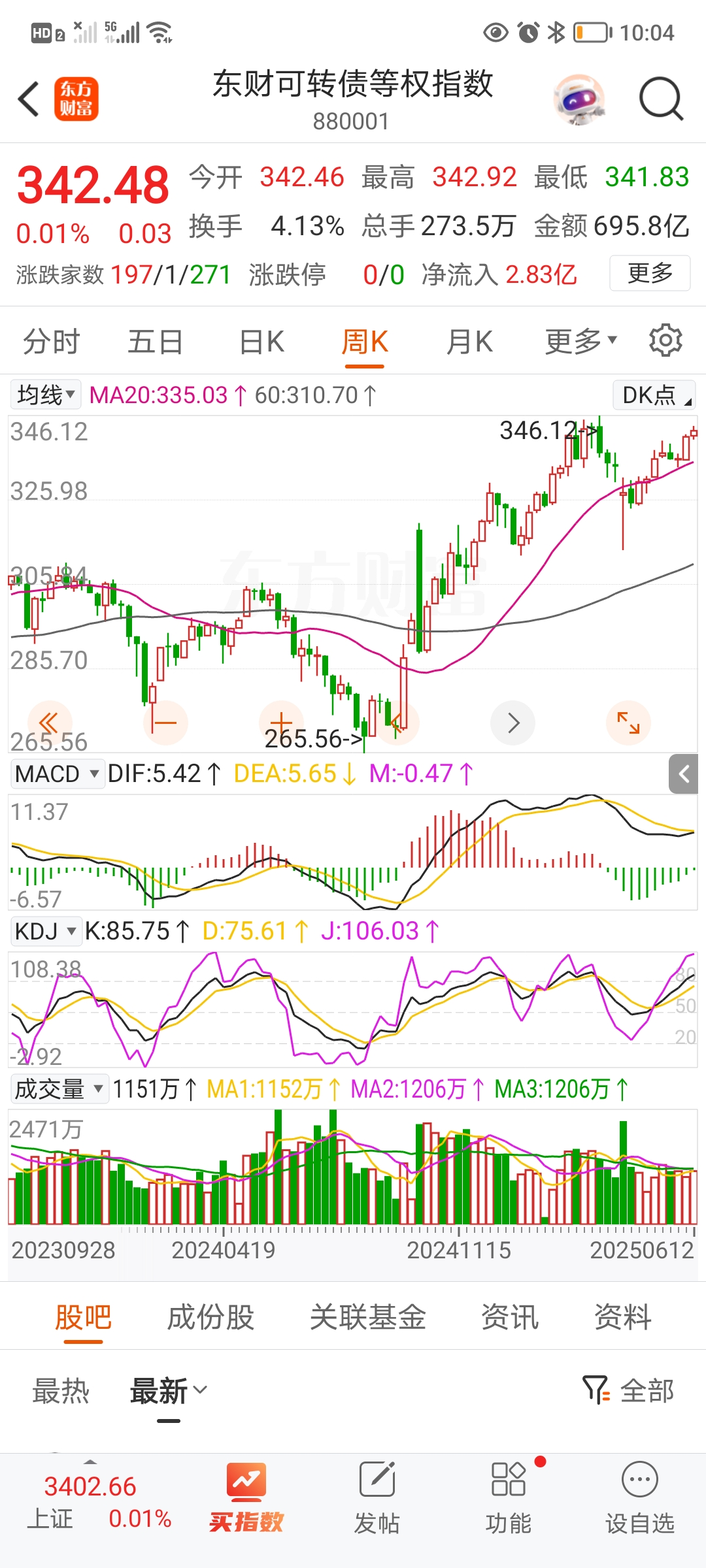The image size is (706, 1568).
Task: Expand chart to fullscreen
Action: tap(628, 723)
